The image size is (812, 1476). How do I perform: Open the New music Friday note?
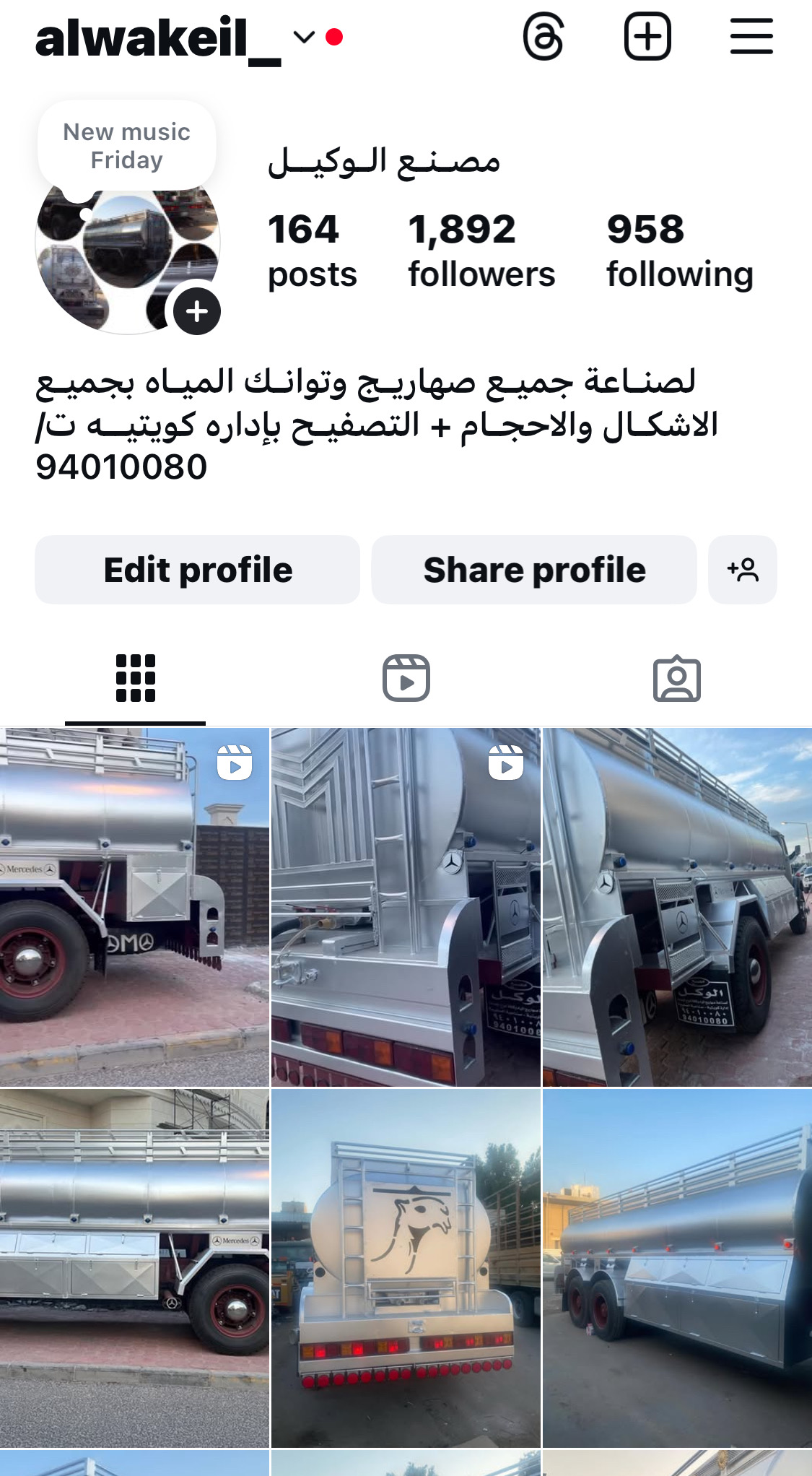(x=127, y=146)
